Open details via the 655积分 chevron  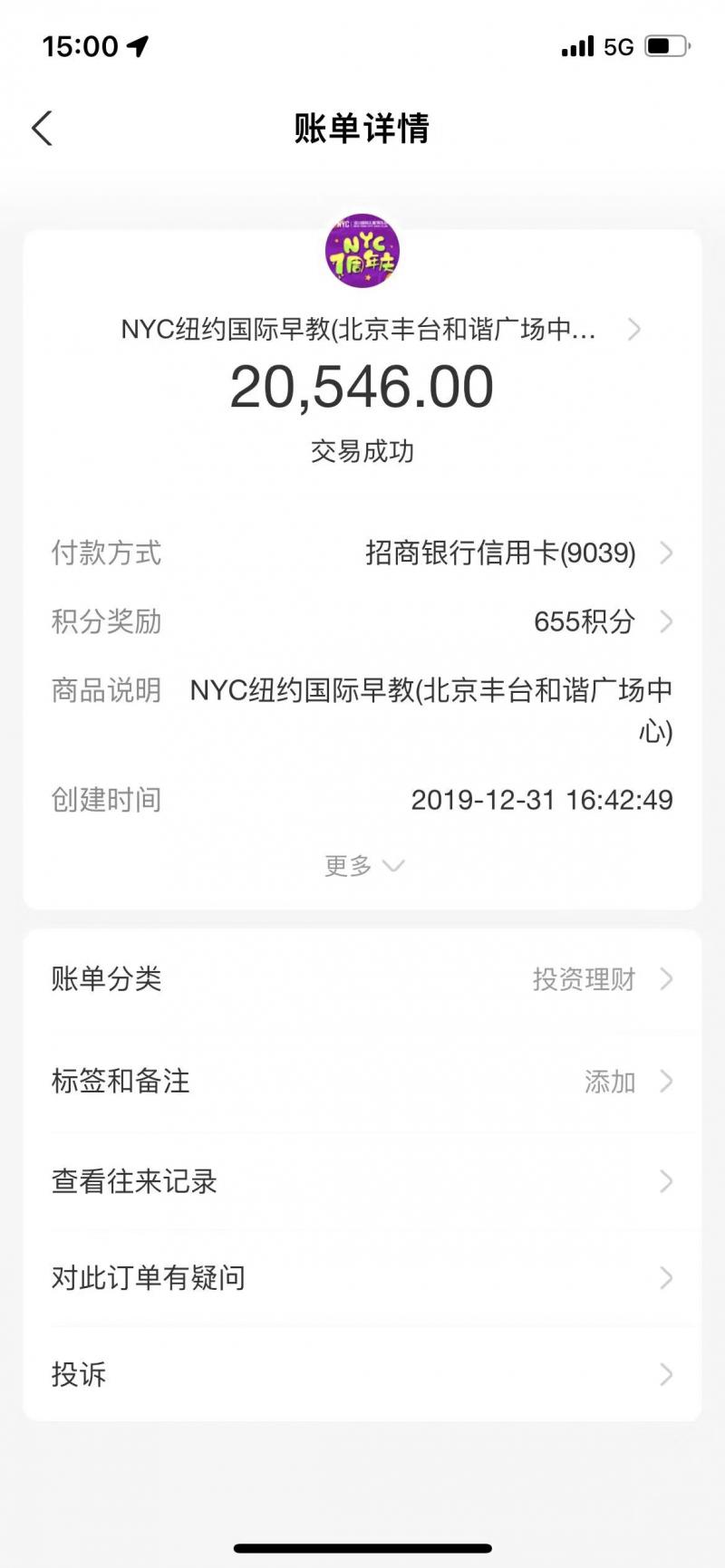(x=666, y=621)
